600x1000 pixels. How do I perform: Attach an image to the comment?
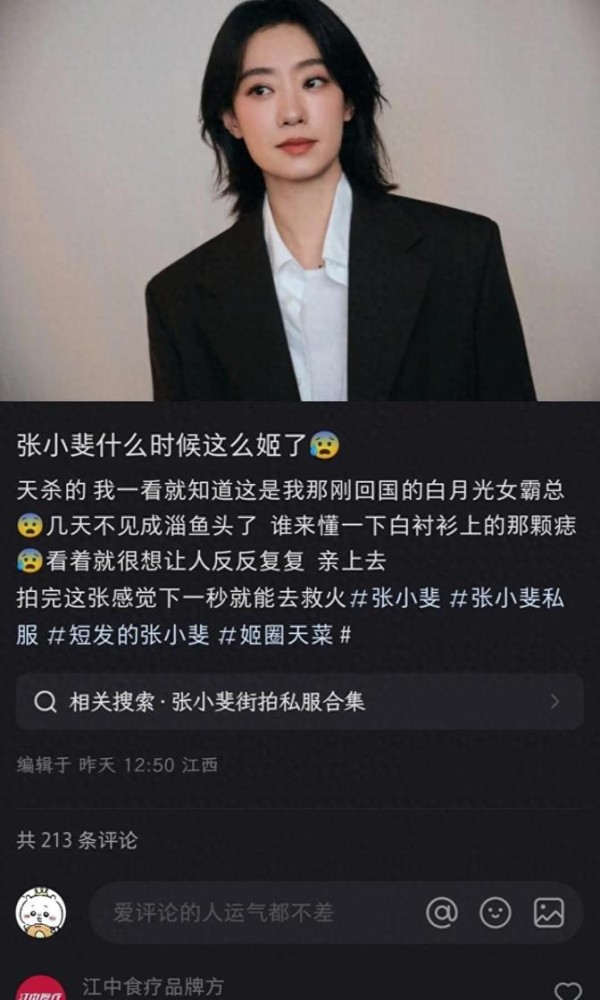[549, 913]
